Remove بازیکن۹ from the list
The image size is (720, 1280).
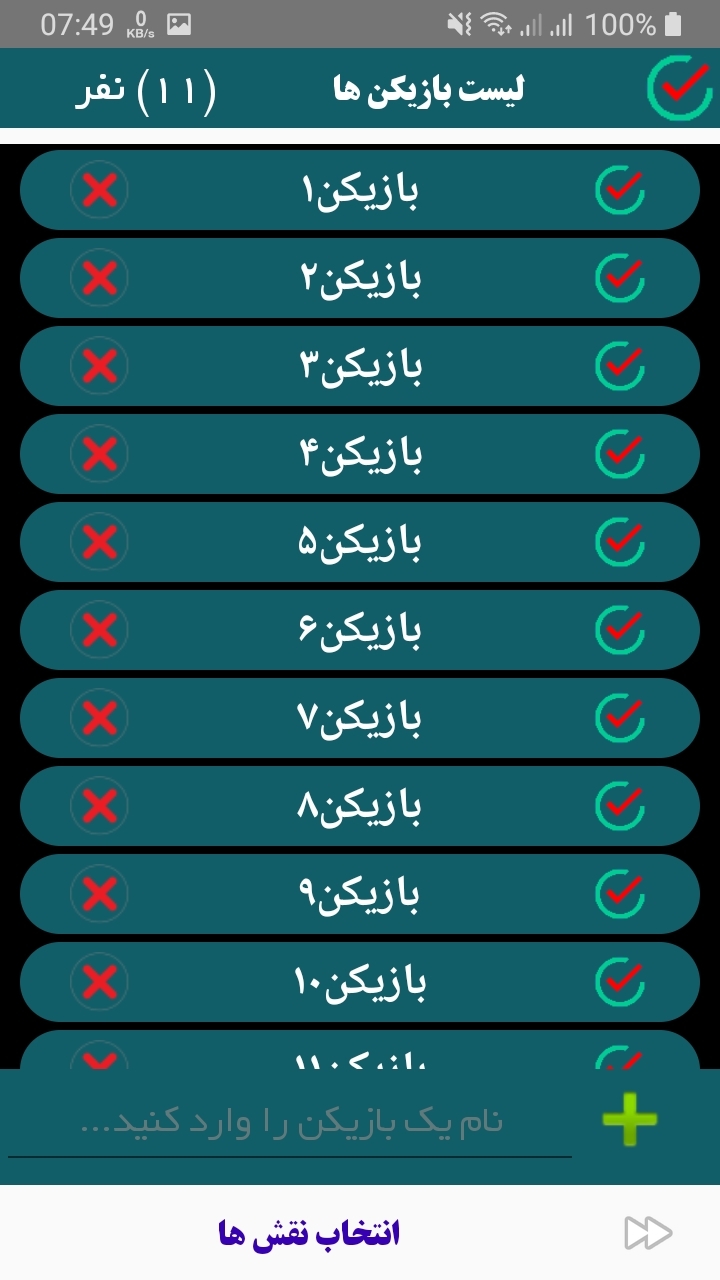pos(99,894)
